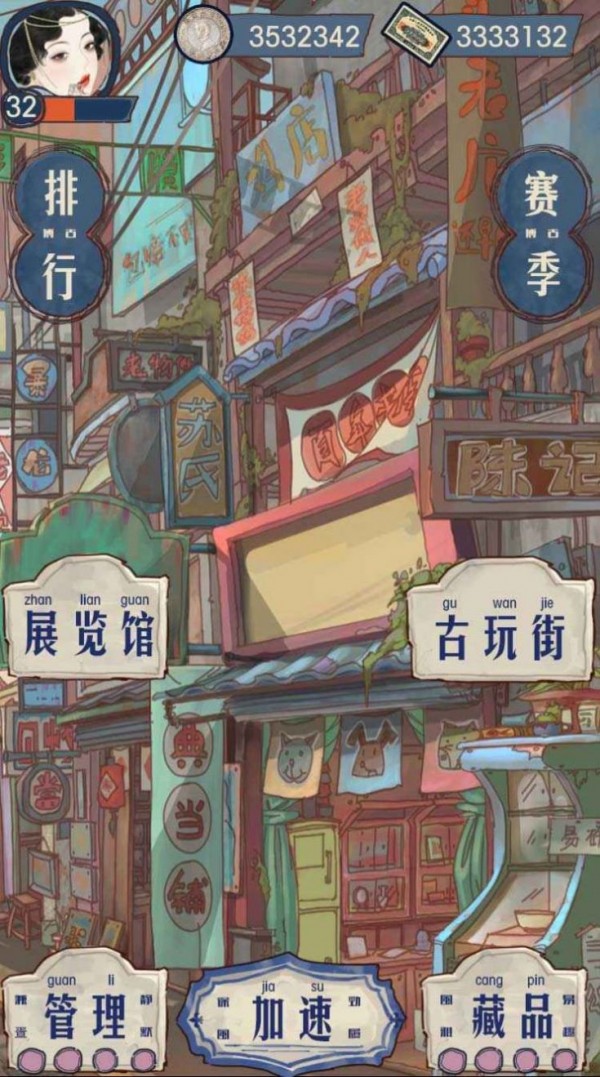600x1077 pixels.
Task: Go to 古玩街 antique street
Action: click(x=501, y=629)
